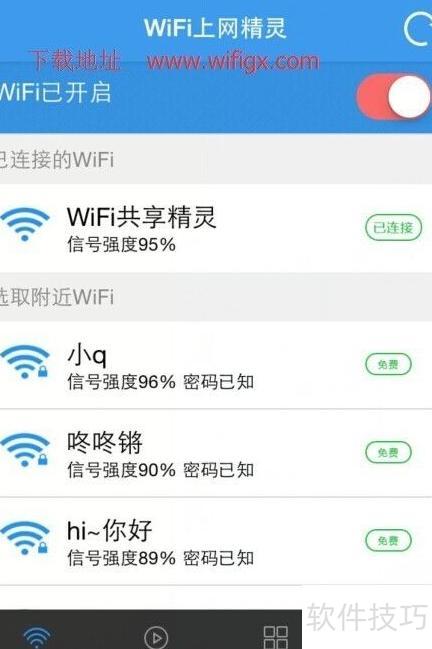Tap 免费 button next to 小q
432x649 pixels.
(x=388, y=364)
